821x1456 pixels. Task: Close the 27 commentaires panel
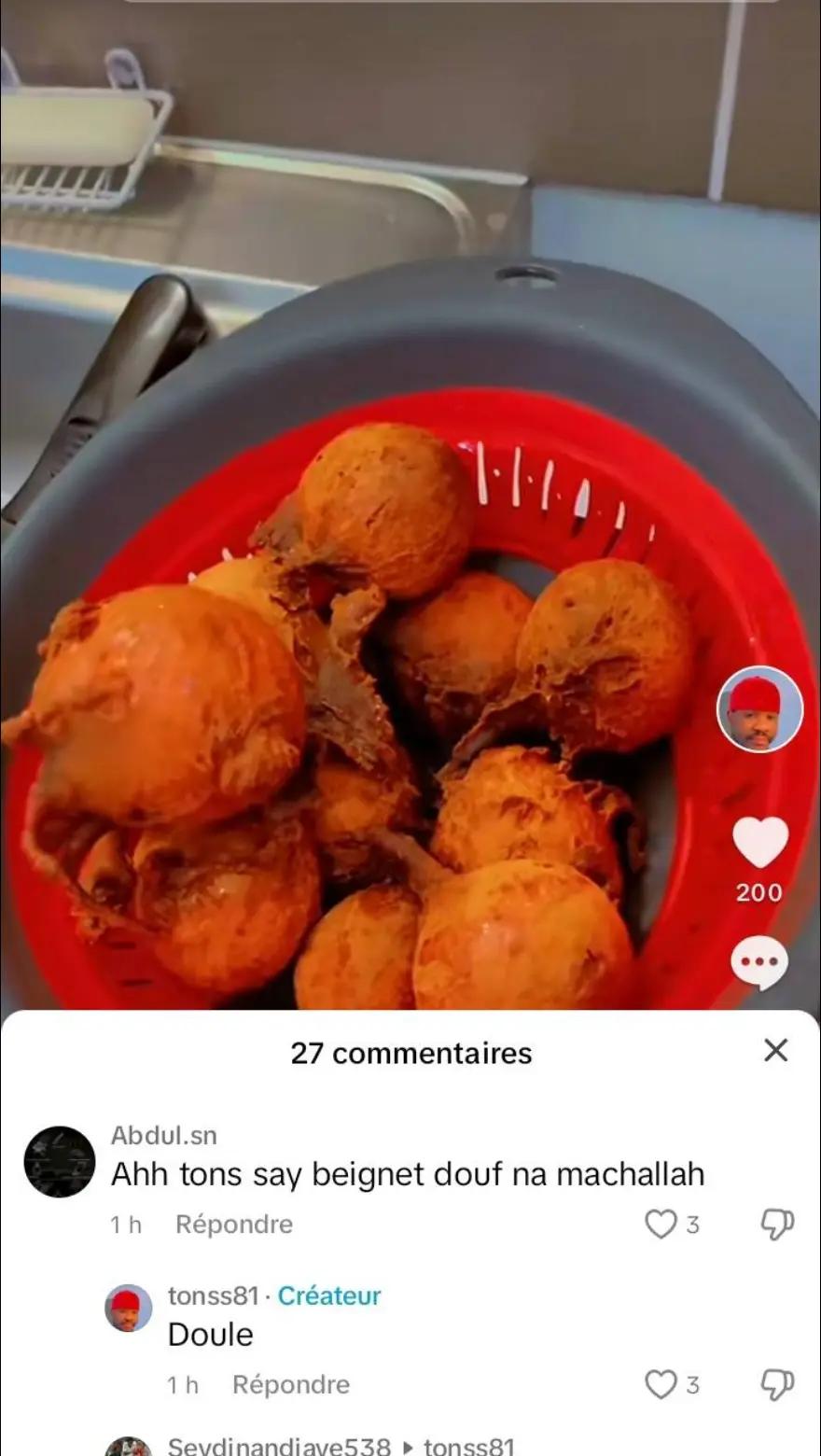pos(775,1051)
